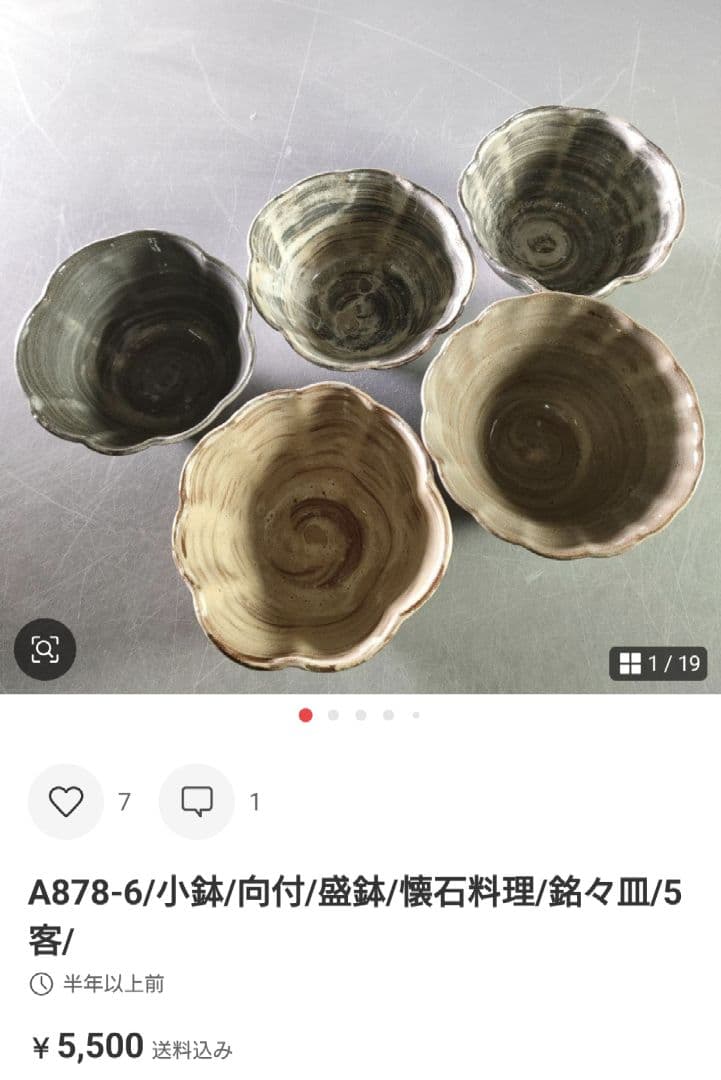This screenshot has height=1080, width=721.
Task: Open the comments bubble icon
Action: [x=197, y=802]
